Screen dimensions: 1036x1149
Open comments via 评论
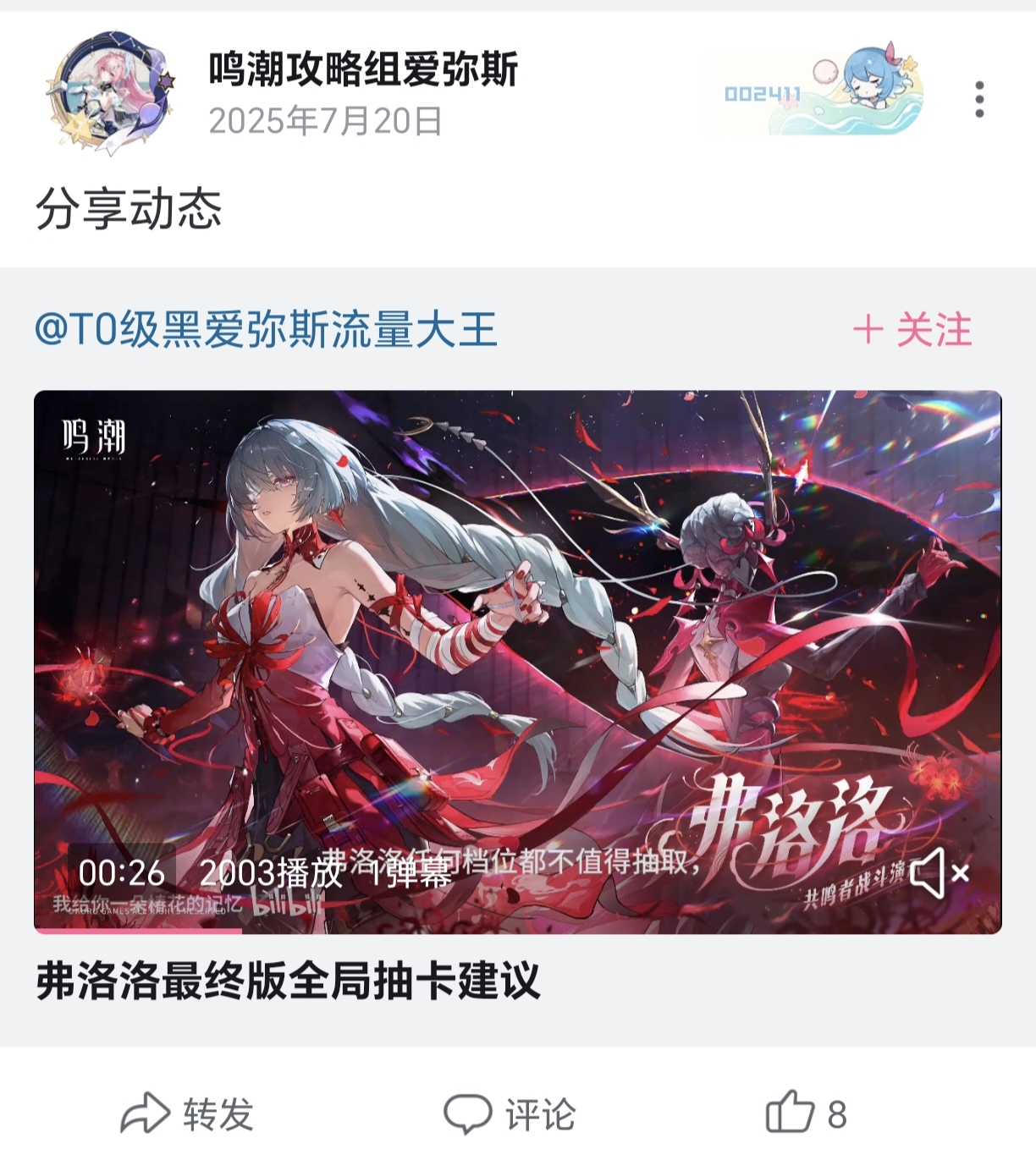tap(510, 1113)
